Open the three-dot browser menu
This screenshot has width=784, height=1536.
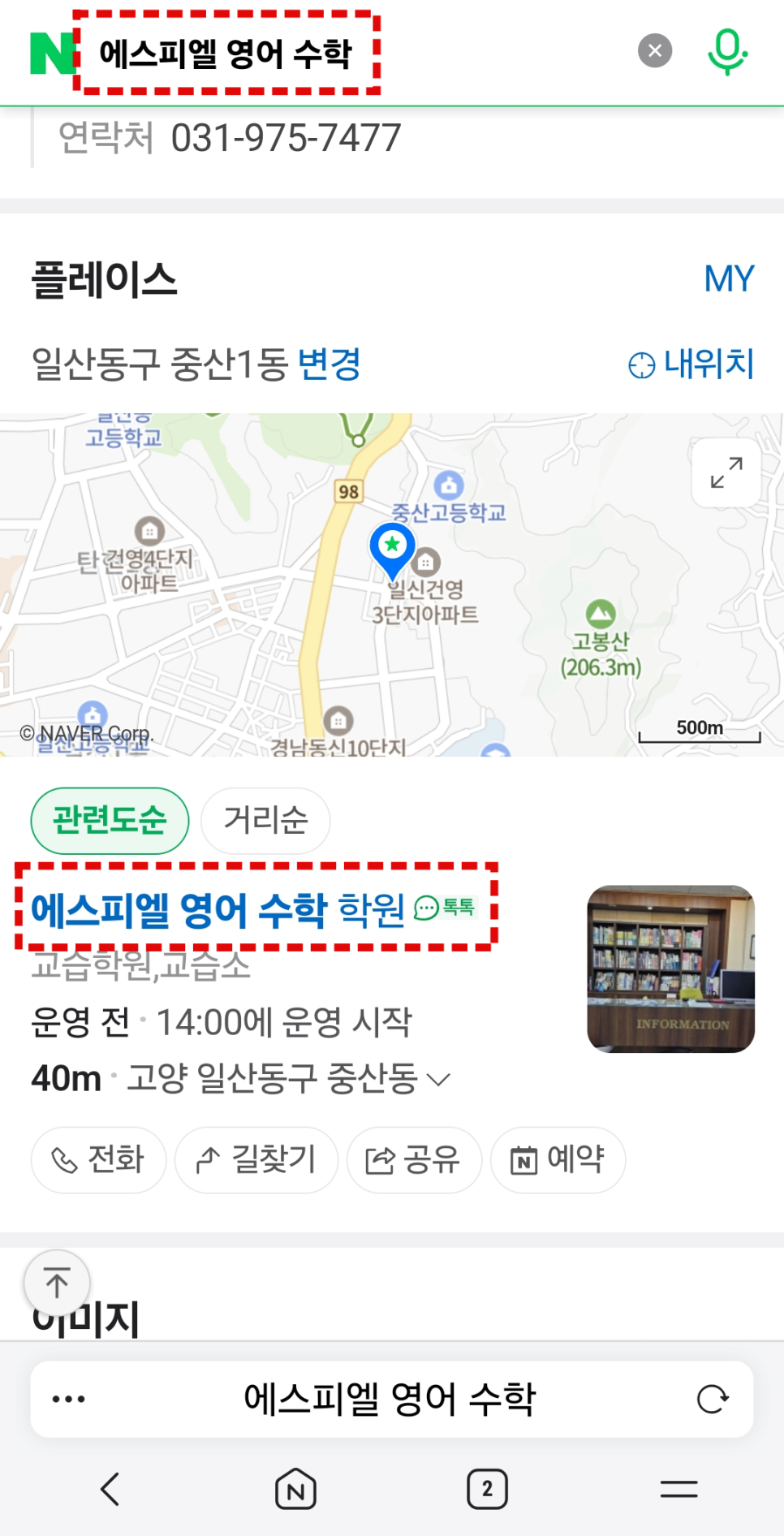pos(68,1399)
